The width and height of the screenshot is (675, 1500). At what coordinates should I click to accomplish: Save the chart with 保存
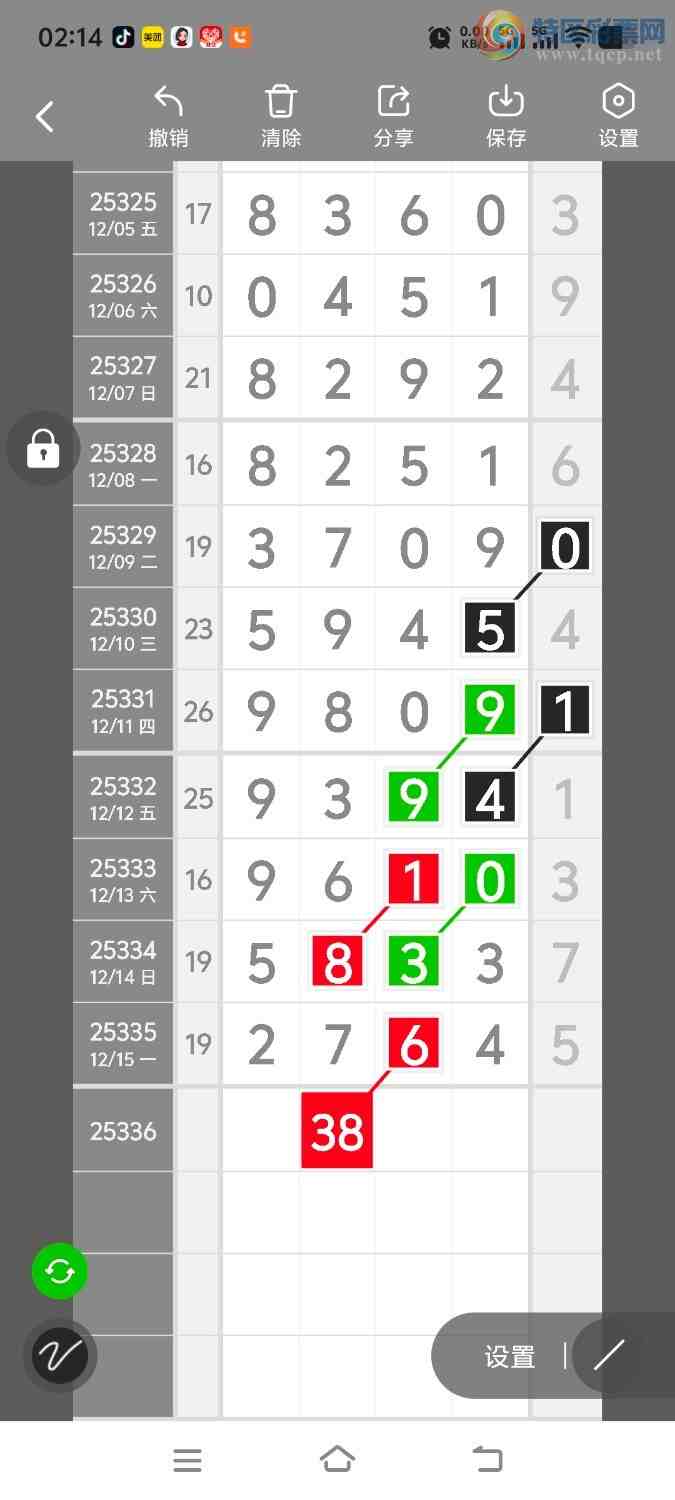coord(506,117)
